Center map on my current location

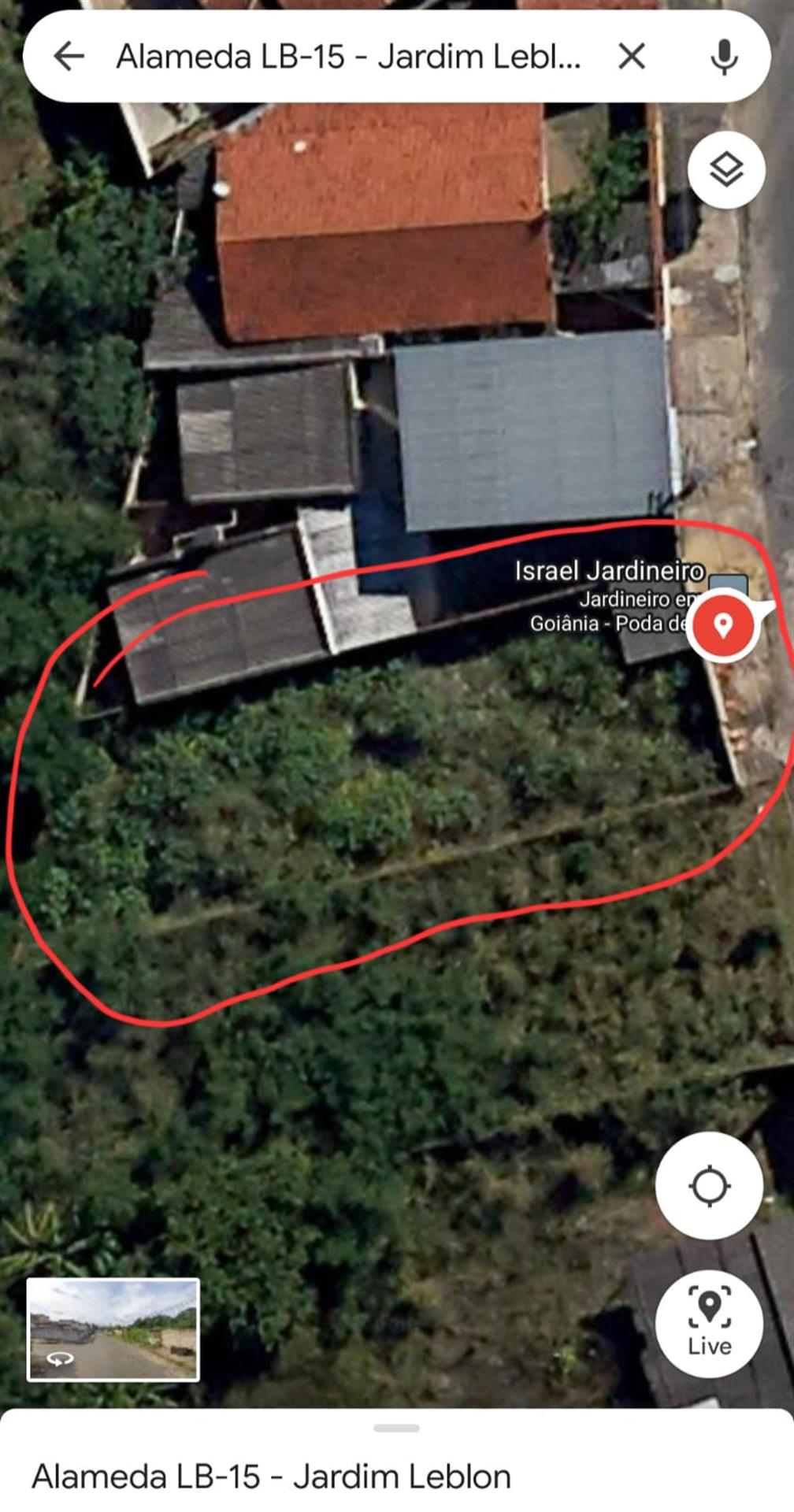coord(709,1186)
